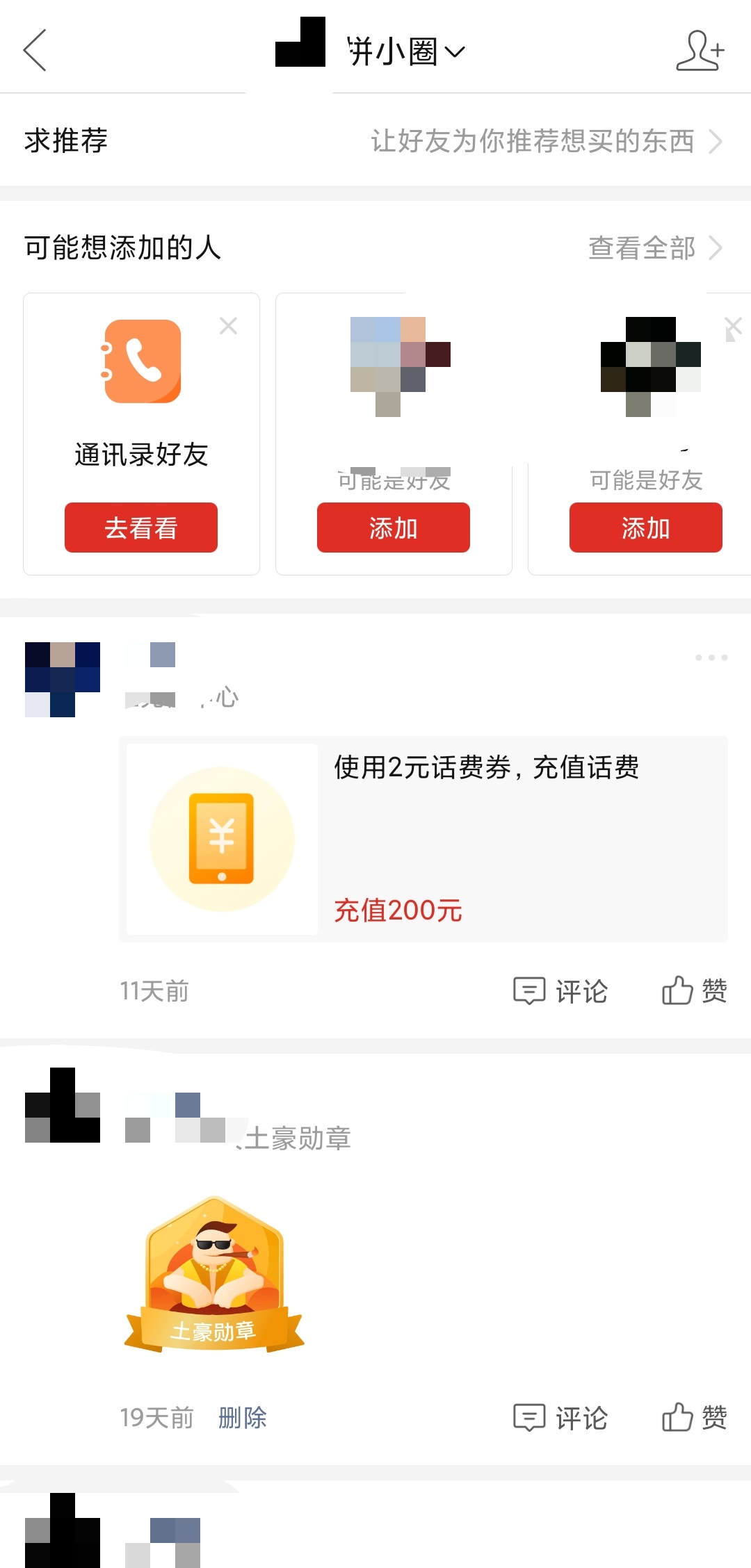Tap 去看看 for 通讯录好友
The width and height of the screenshot is (751, 1568).
click(141, 528)
